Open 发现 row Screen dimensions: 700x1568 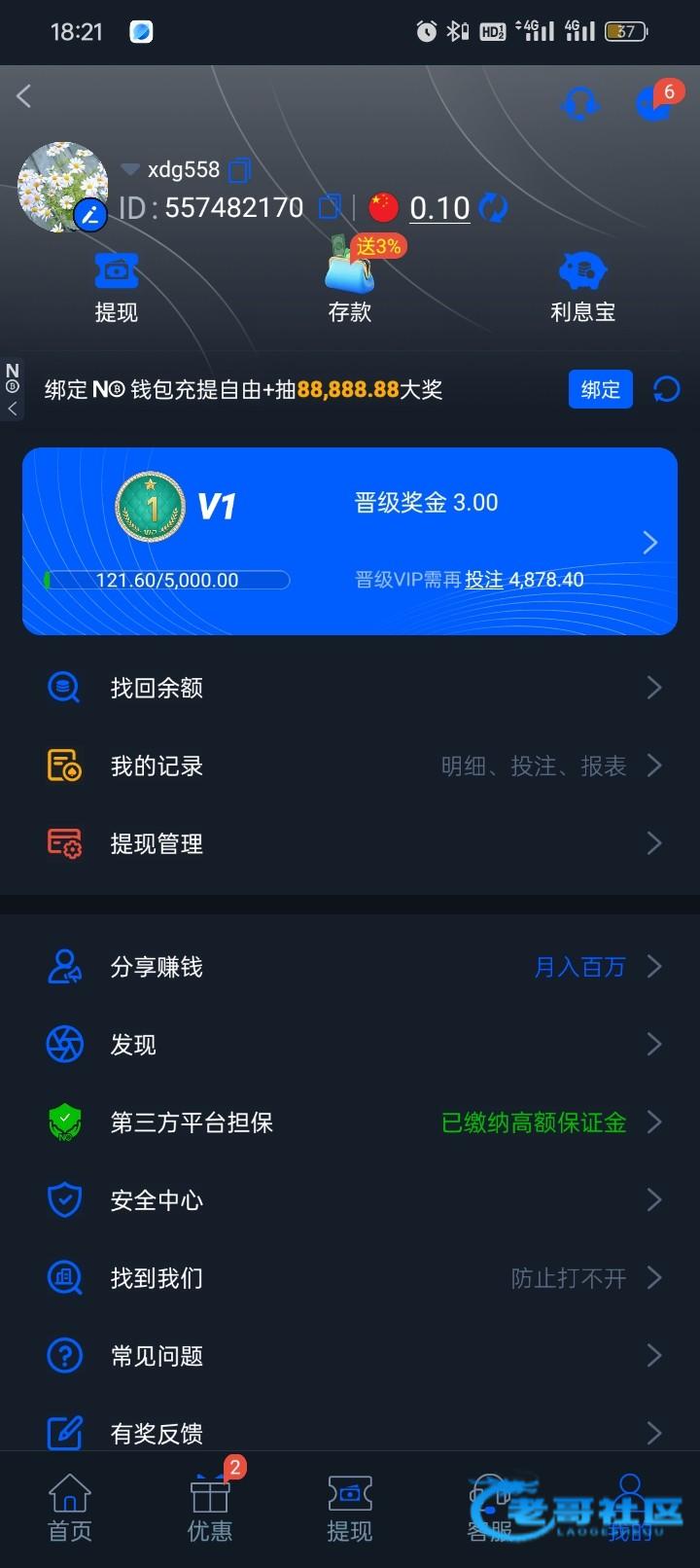coord(350,1045)
